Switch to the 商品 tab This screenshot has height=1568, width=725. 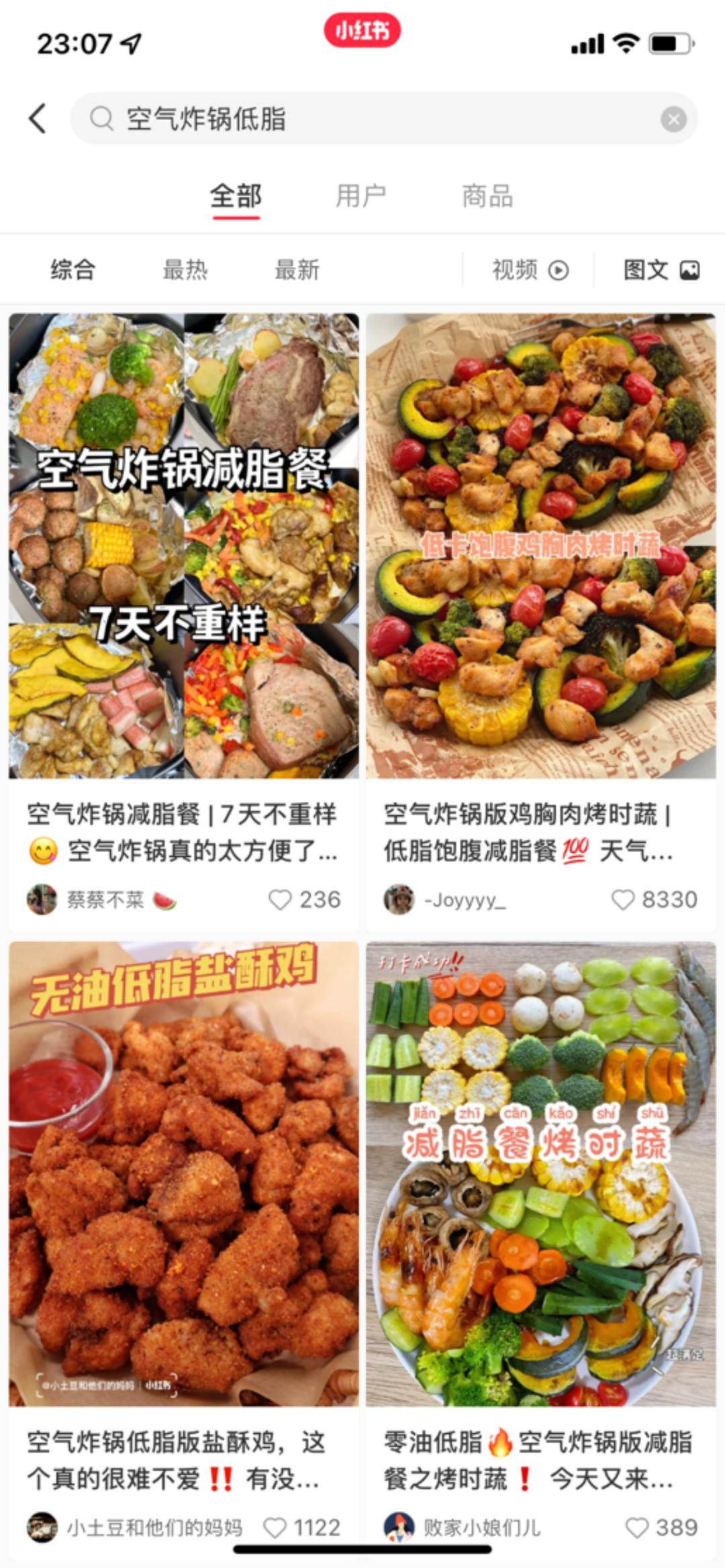click(x=487, y=197)
